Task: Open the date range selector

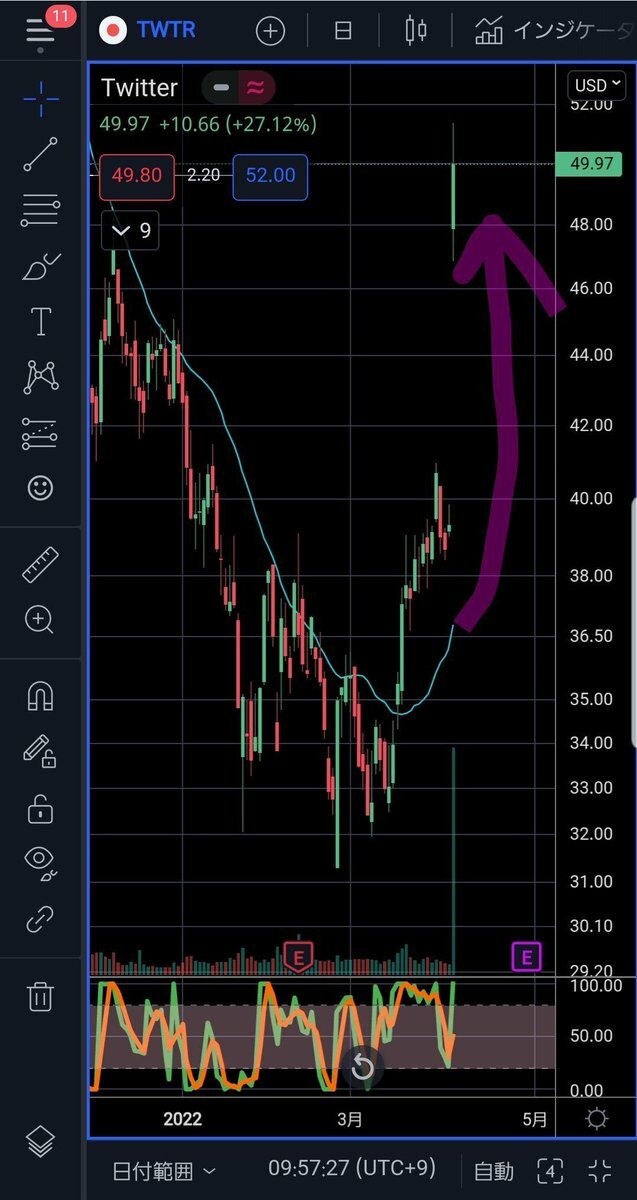Action: 163,1170
